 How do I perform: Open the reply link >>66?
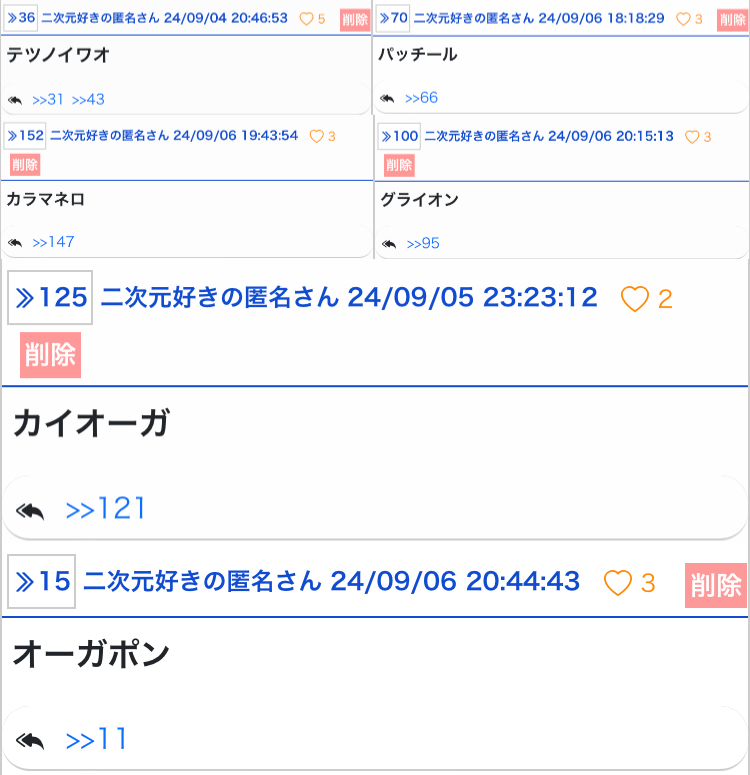click(421, 98)
